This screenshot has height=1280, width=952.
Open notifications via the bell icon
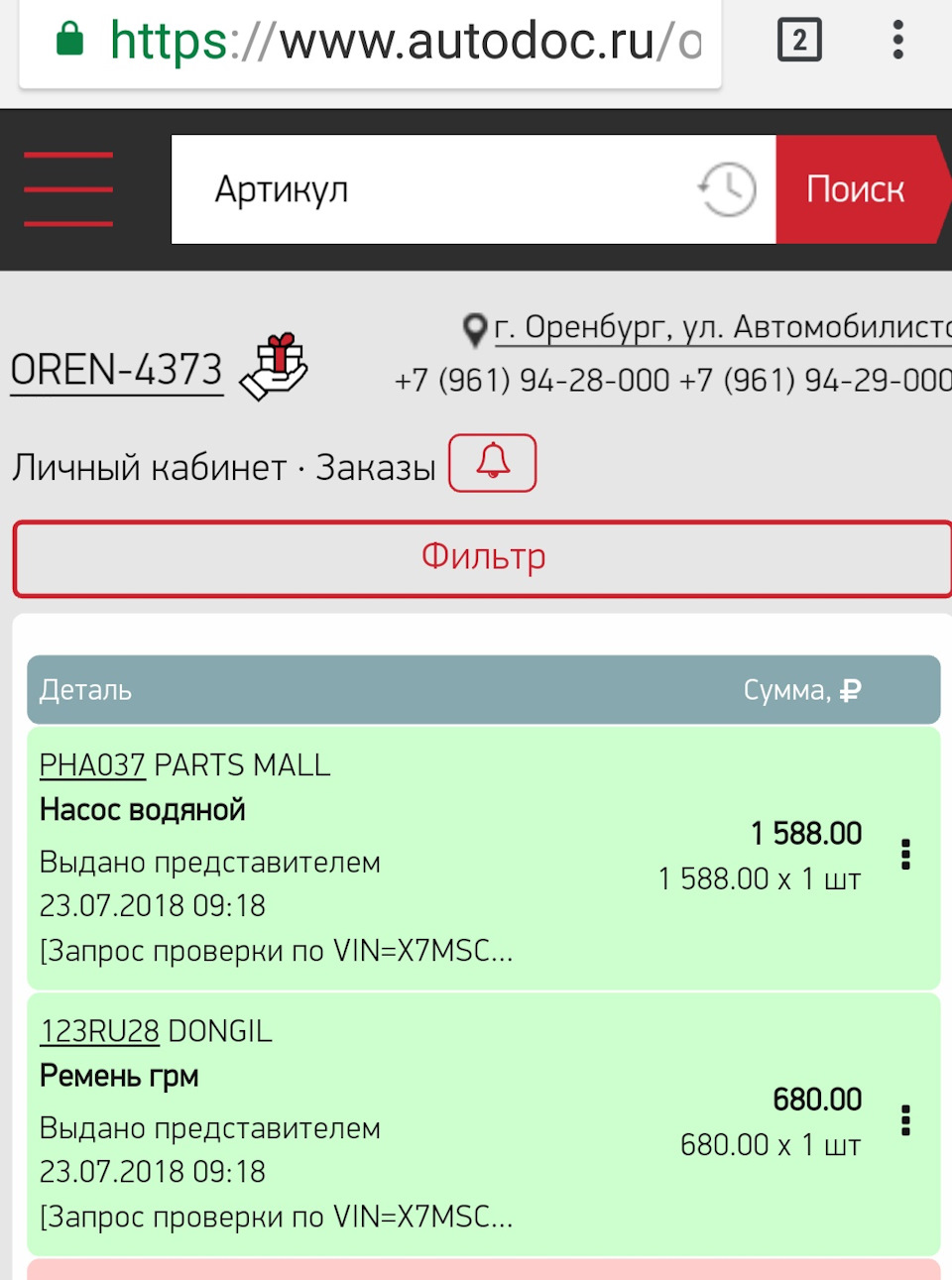point(492,463)
